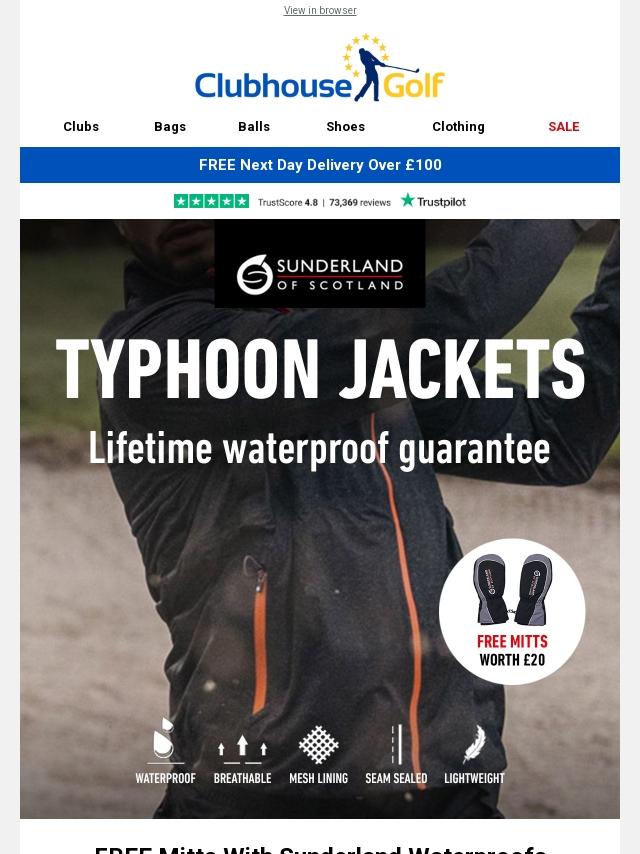Select the Clothing link

click(458, 126)
